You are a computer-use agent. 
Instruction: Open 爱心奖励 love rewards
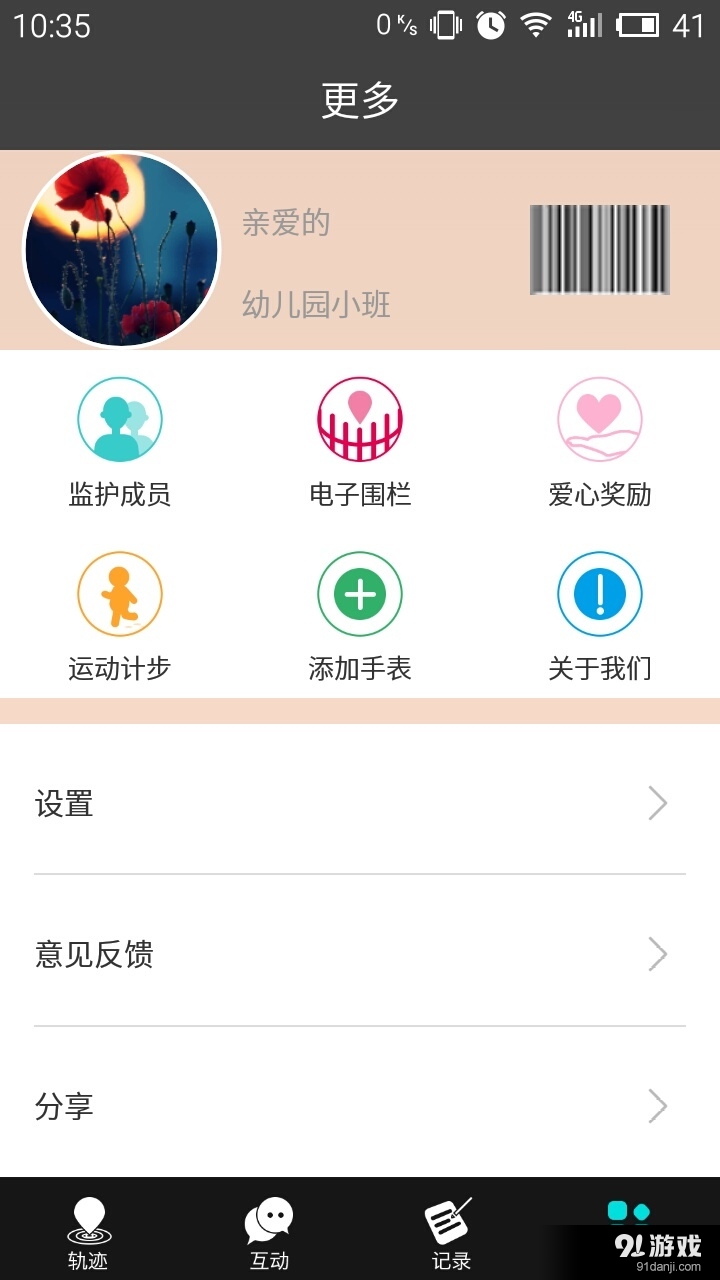[x=600, y=420]
